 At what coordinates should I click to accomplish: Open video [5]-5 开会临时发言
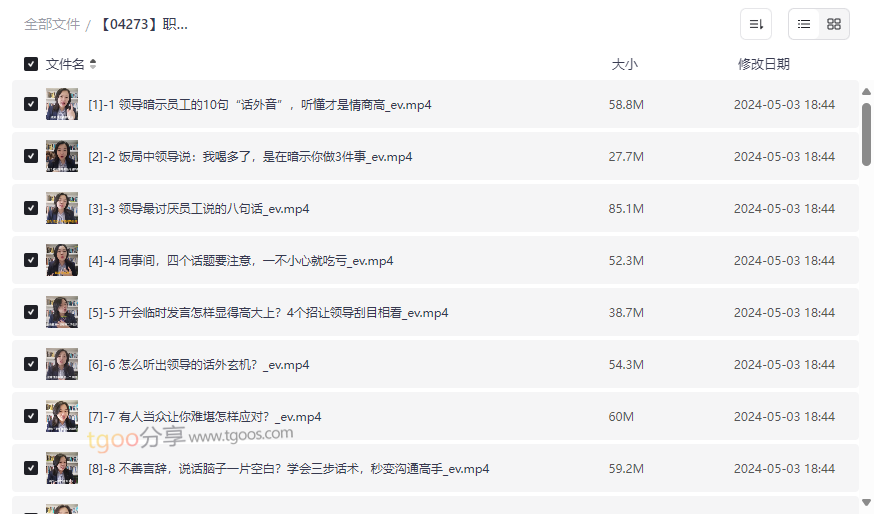pos(268,313)
